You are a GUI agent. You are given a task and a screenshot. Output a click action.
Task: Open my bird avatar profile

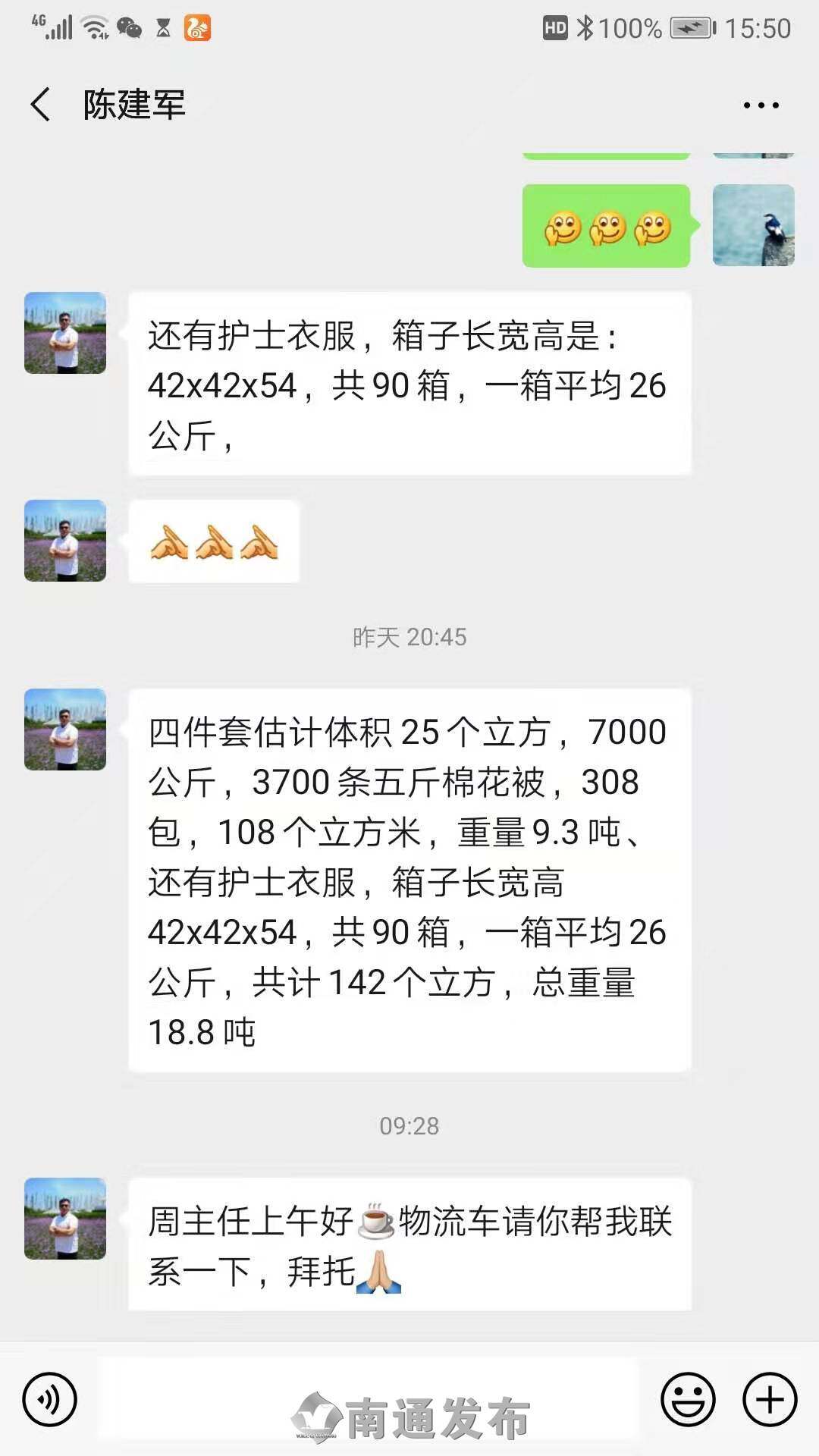click(x=753, y=225)
